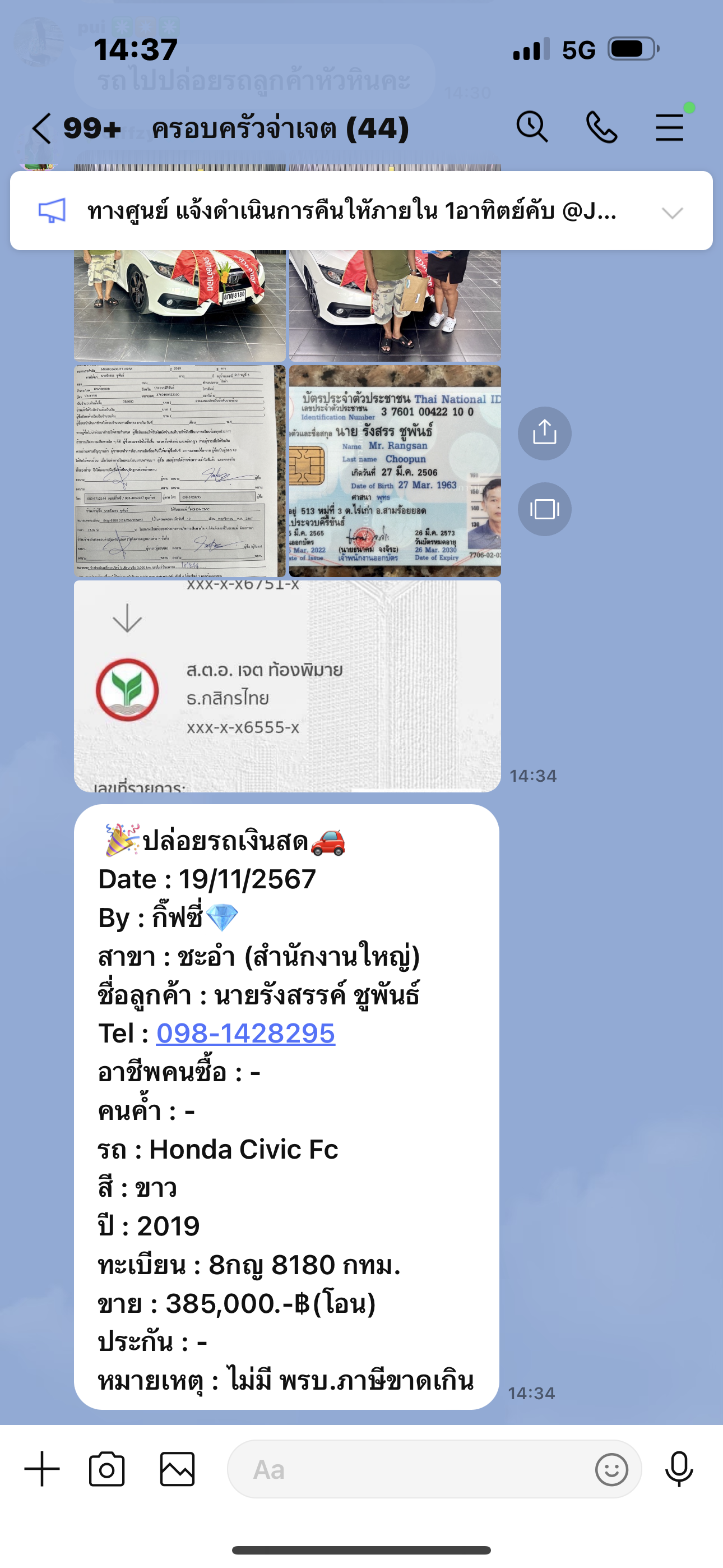Open the Kasikorn bank transfer slip image
The width and height of the screenshot is (723, 1568).
tap(288, 686)
